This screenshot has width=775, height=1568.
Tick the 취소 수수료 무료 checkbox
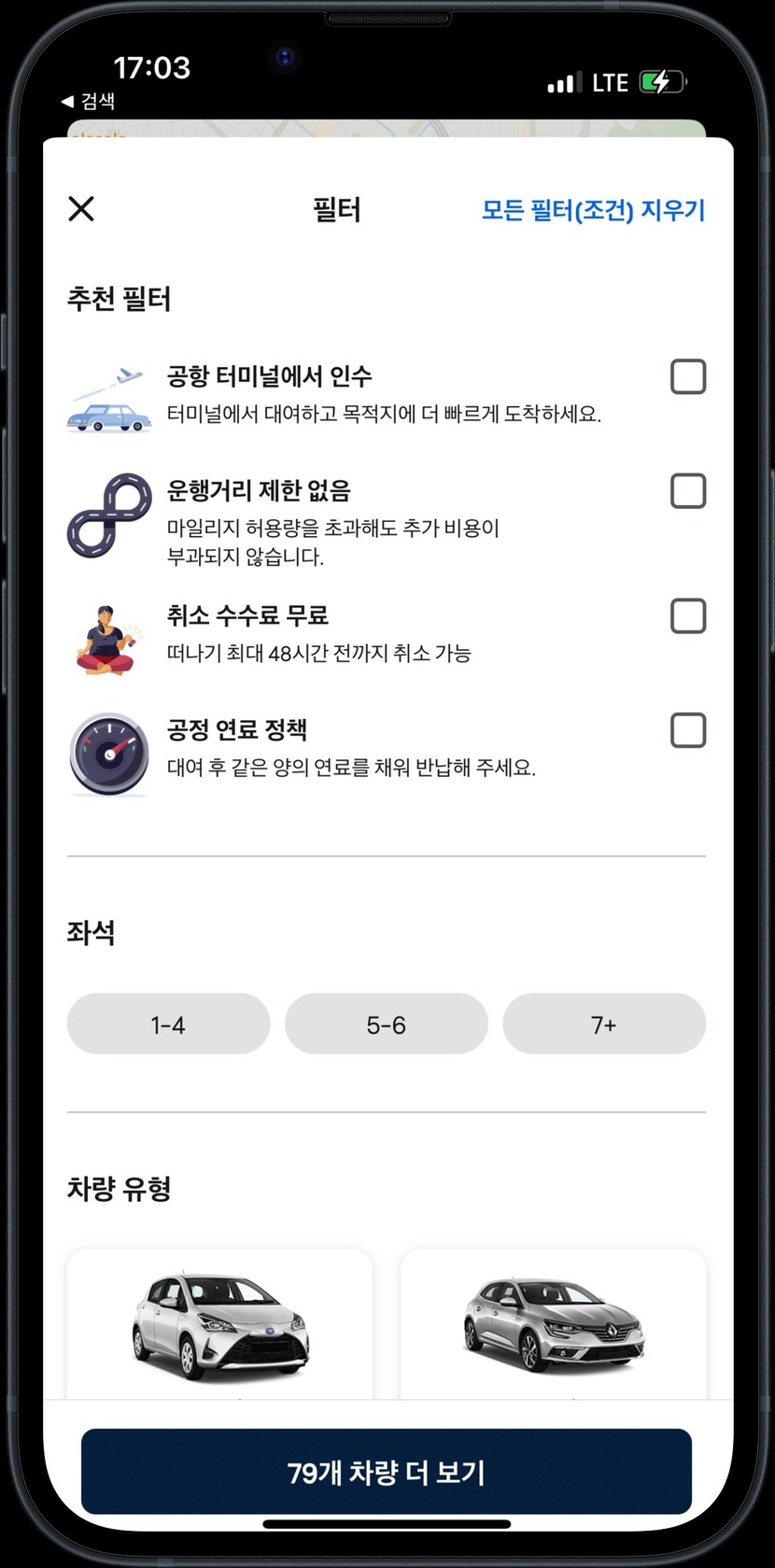[x=687, y=616]
